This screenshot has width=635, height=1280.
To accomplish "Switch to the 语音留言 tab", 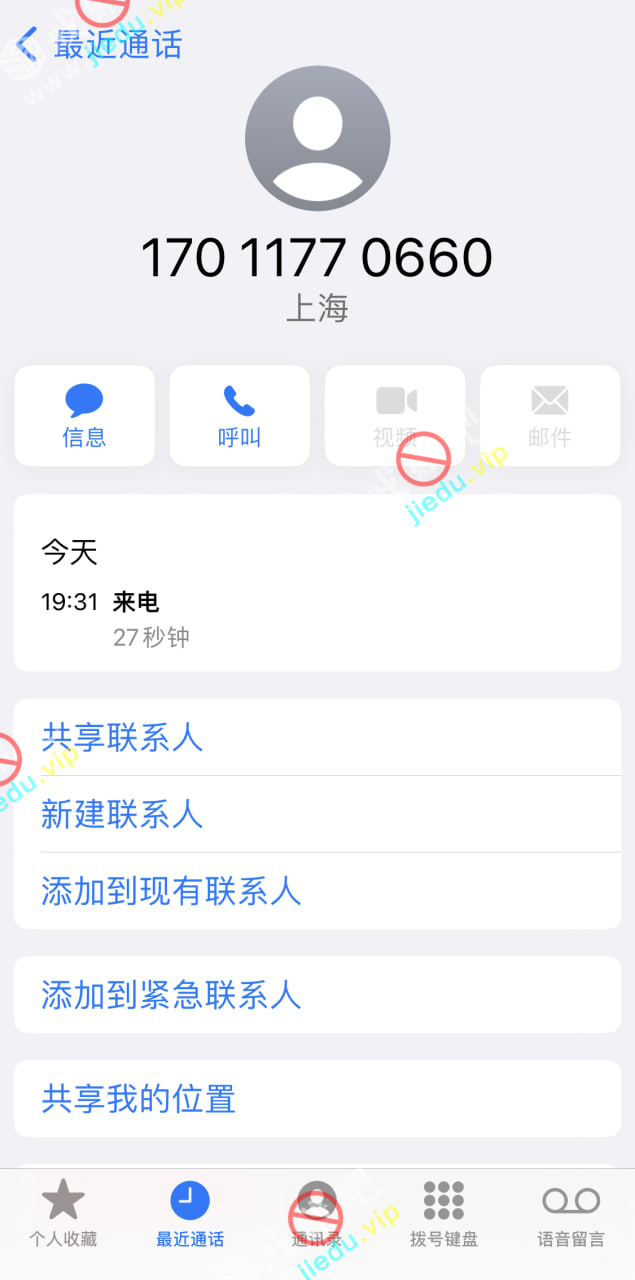I will pos(571,1213).
